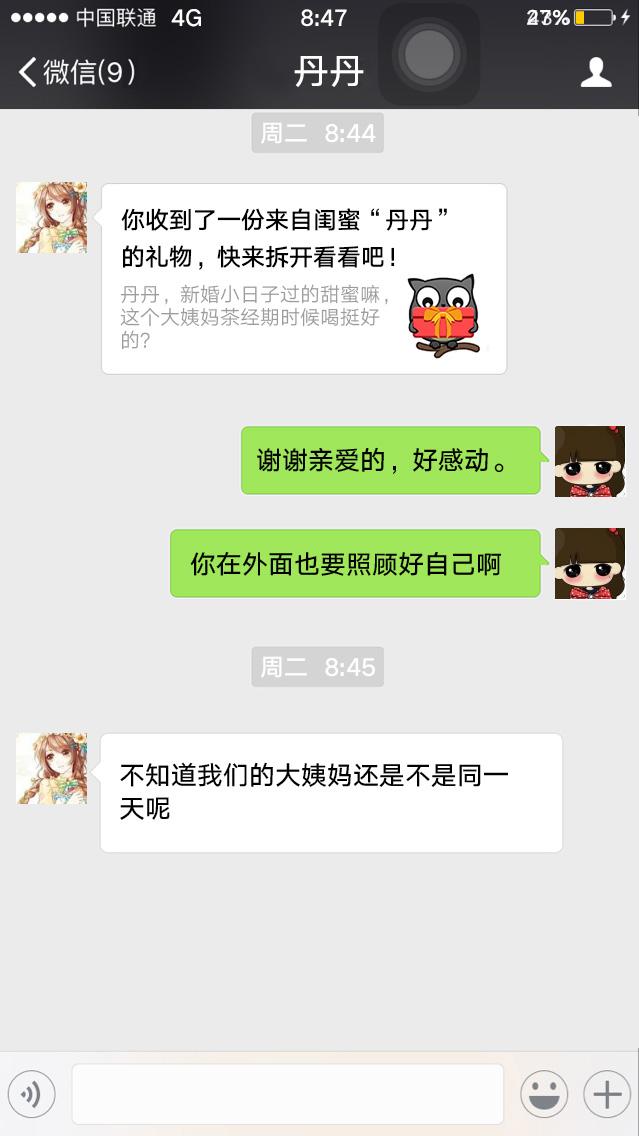The image size is (639, 1136).
Task: Open the plus attachment menu
Action: point(607,1094)
